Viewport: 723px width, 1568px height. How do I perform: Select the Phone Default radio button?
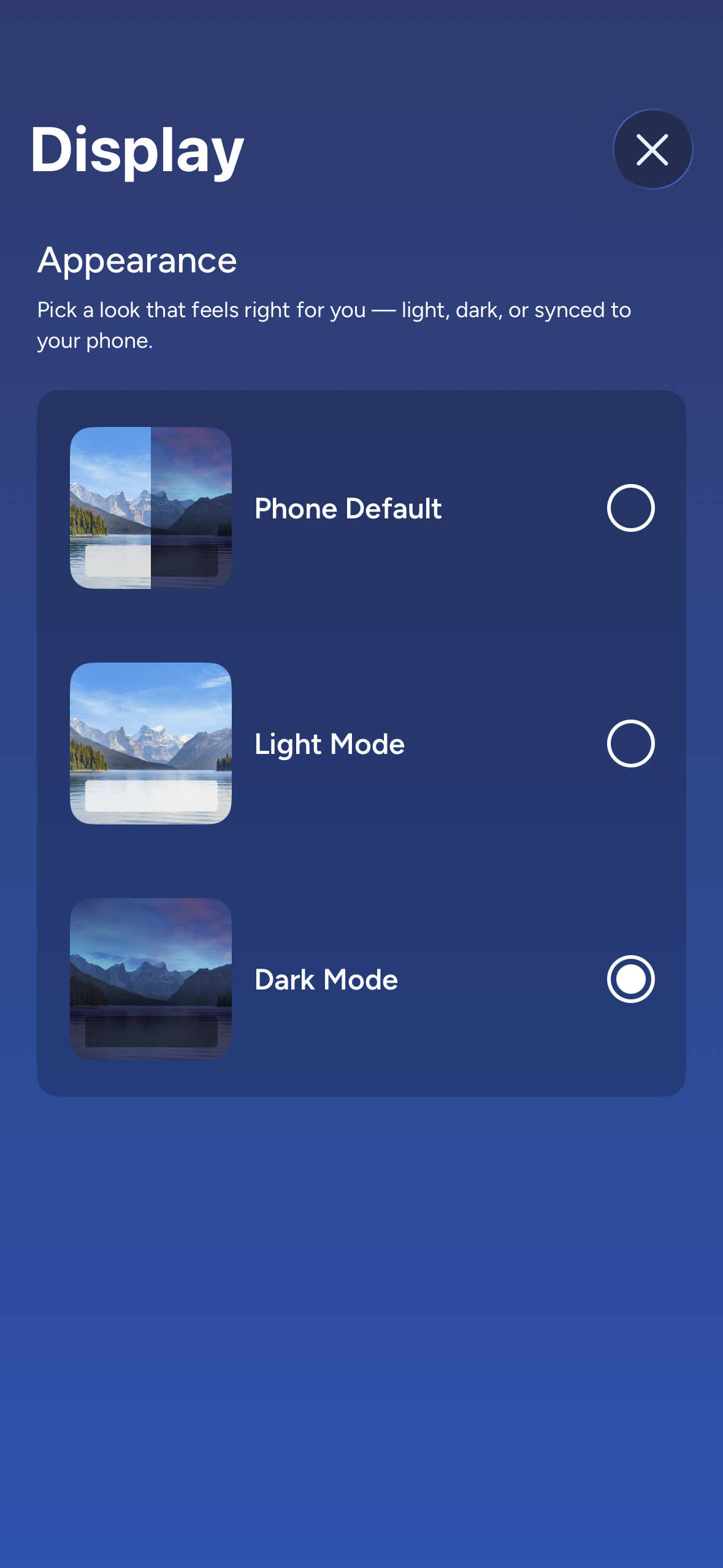click(x=630, y=508)
